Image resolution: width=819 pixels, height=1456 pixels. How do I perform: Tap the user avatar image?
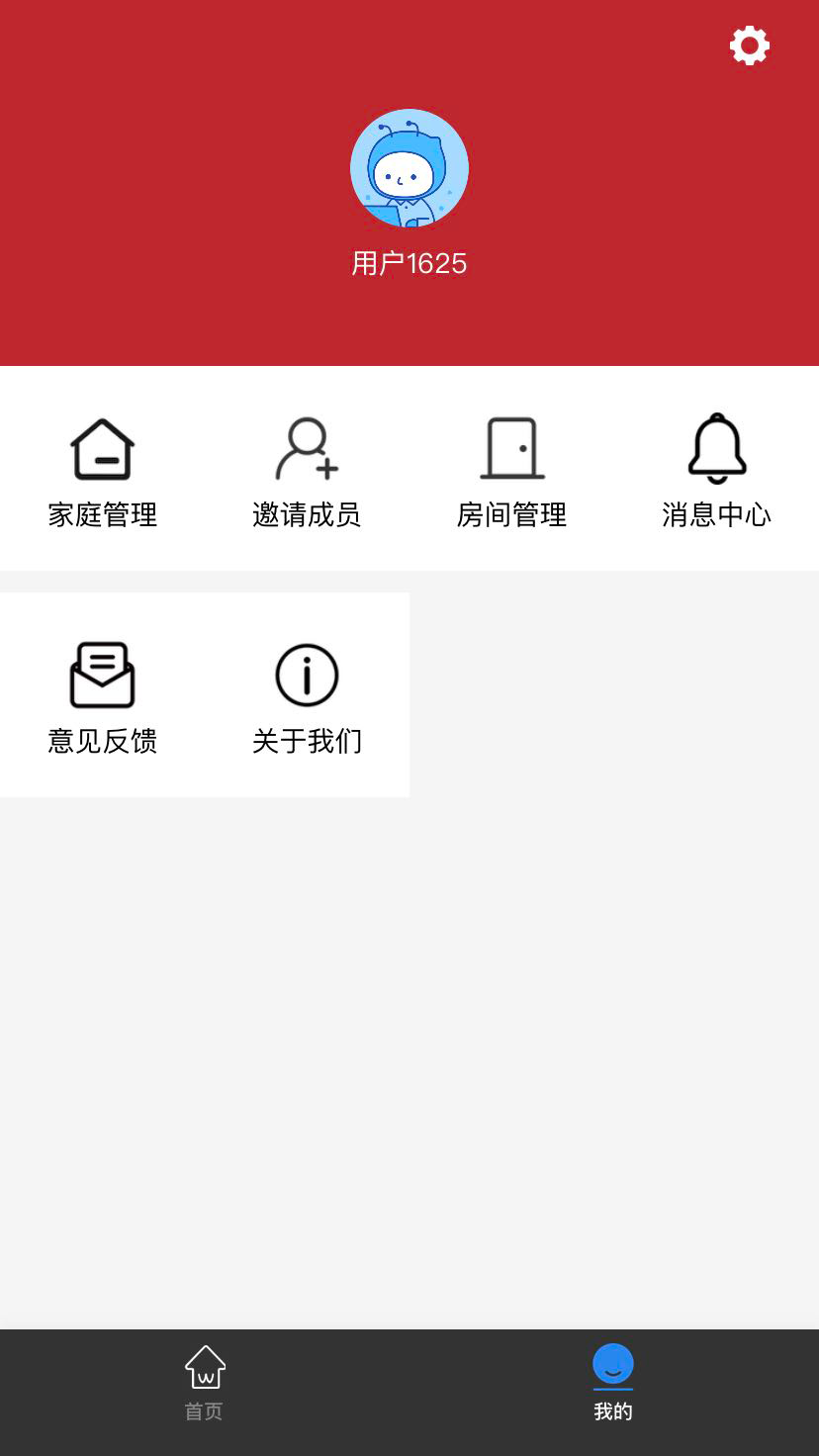pos(409,167)
